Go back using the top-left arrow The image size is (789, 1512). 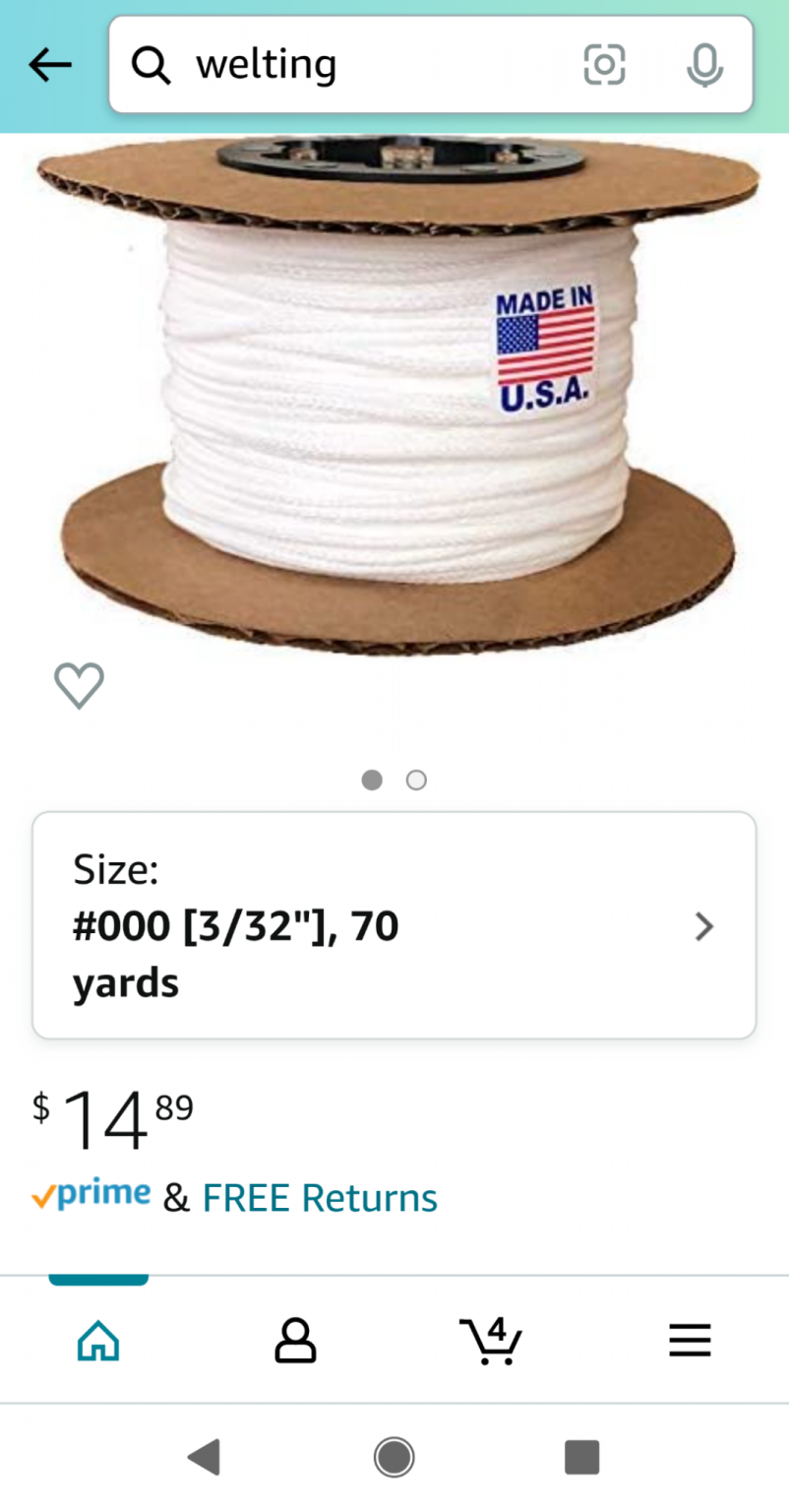[x=50, y=65]
